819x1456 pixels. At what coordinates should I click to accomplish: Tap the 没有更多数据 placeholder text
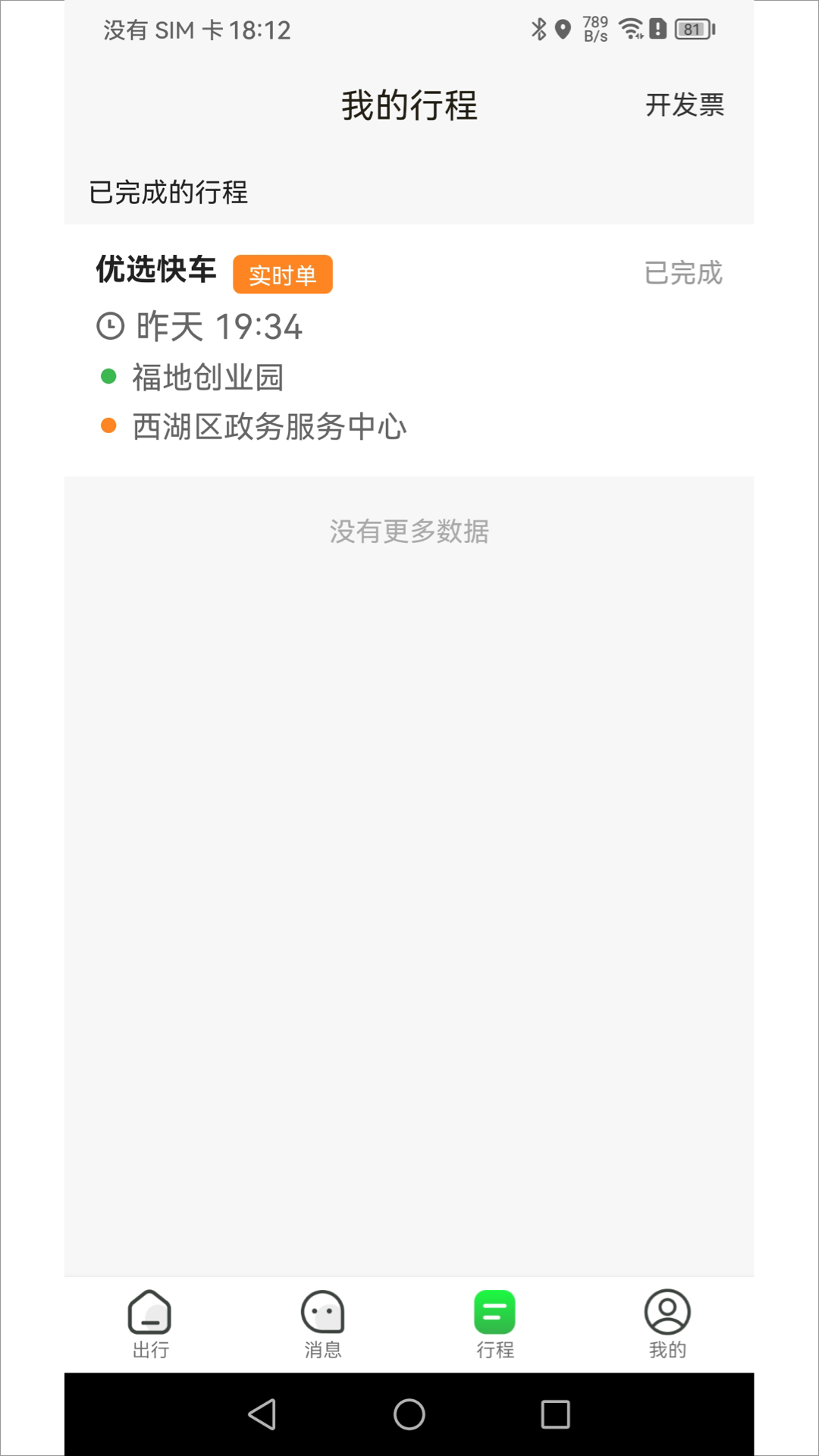tap(409, 532)
